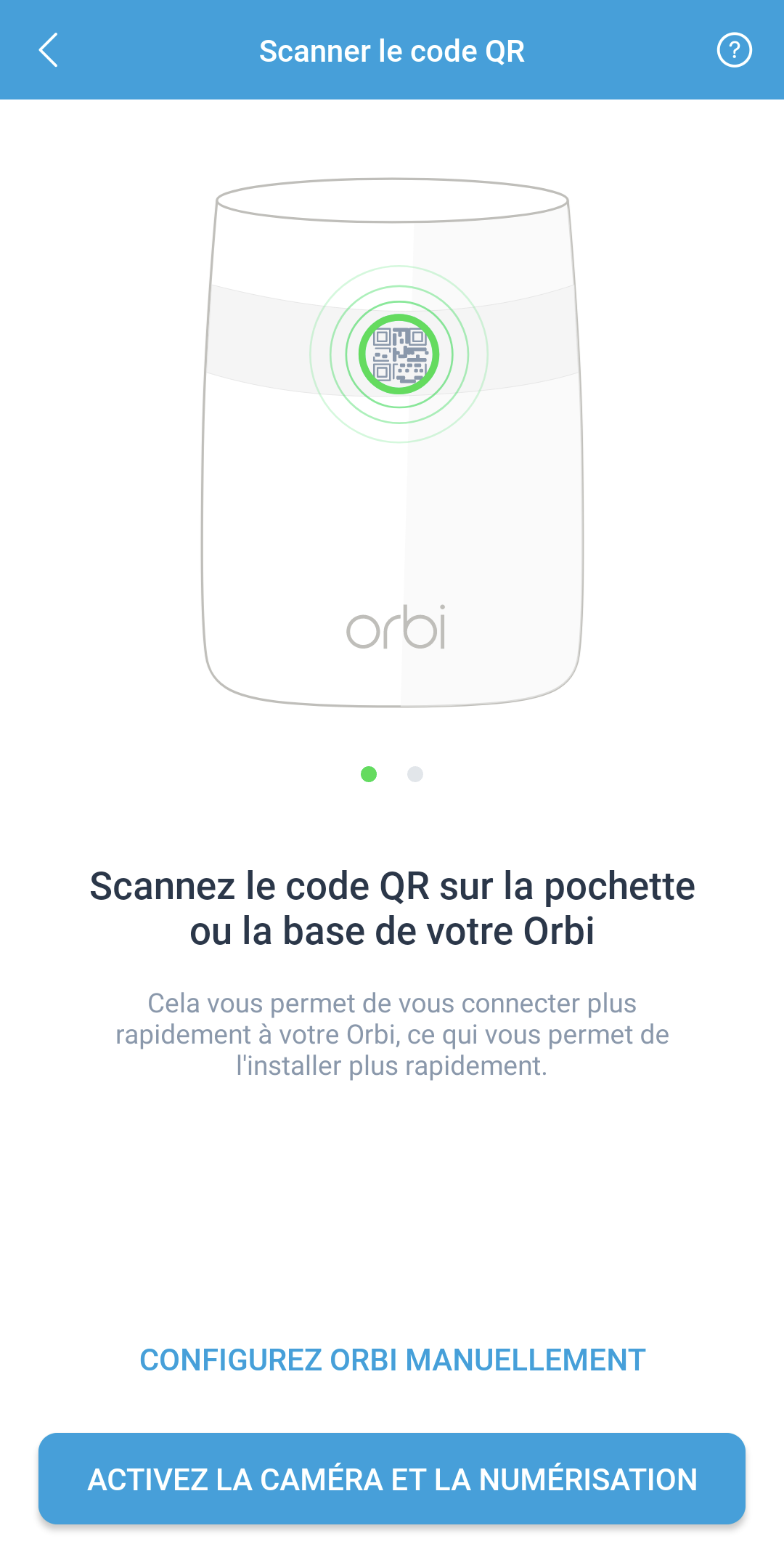The width and height of the screenshot is (784, 1552).
Task: Go back using the header arrow
Action: pyautogui.click(x=48, y=50)
